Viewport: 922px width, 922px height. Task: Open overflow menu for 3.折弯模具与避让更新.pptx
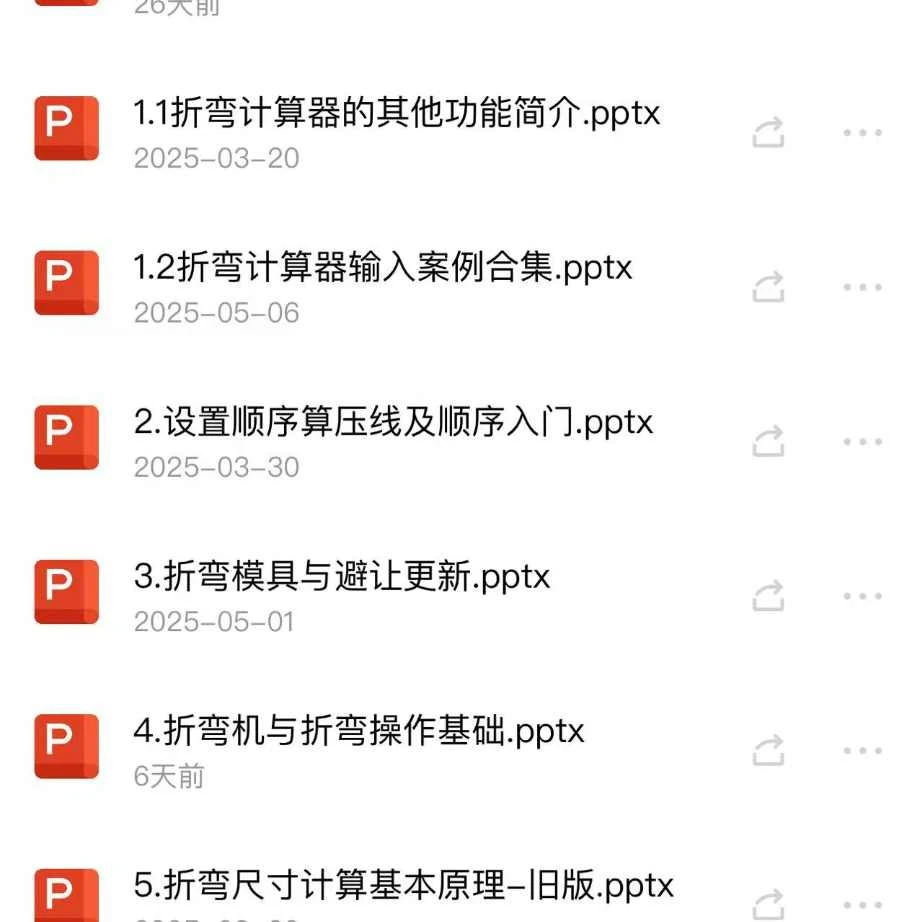click(861, 596)
